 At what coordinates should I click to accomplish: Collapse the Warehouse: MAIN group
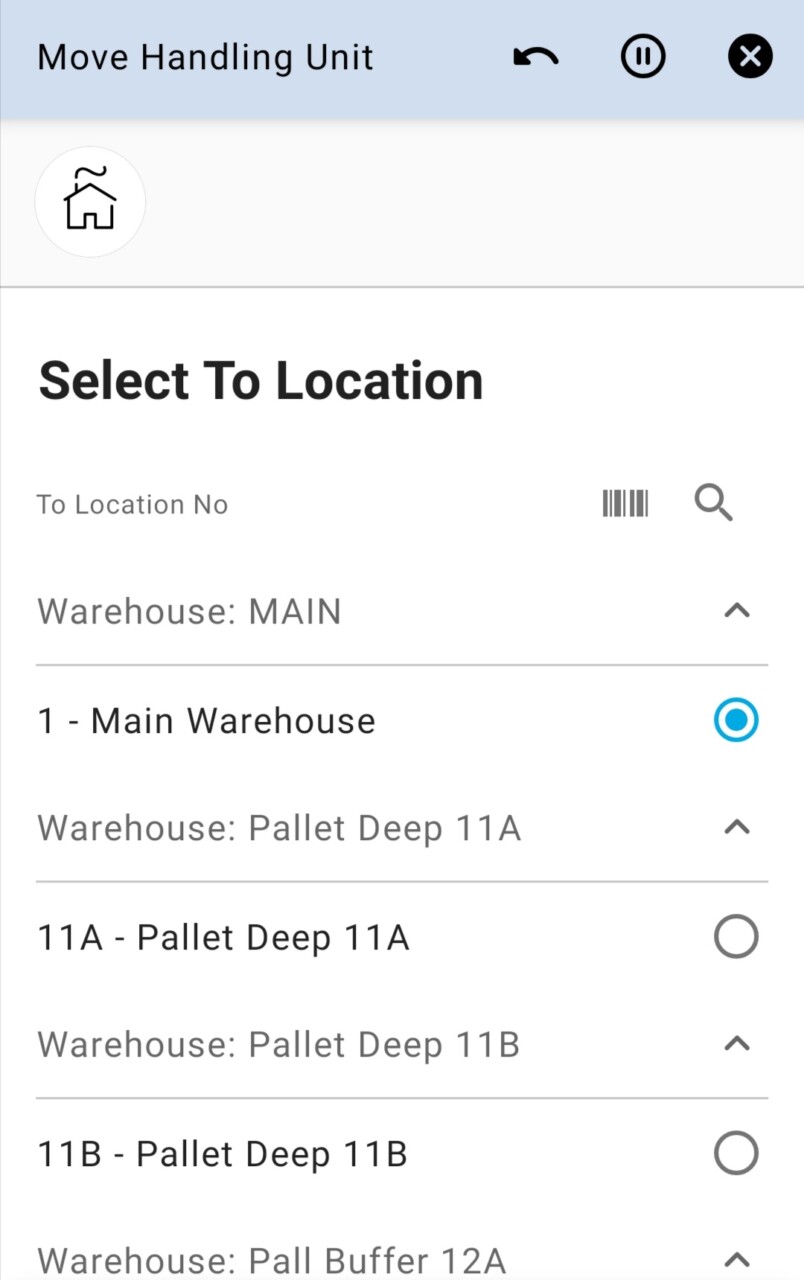(736, 611)
